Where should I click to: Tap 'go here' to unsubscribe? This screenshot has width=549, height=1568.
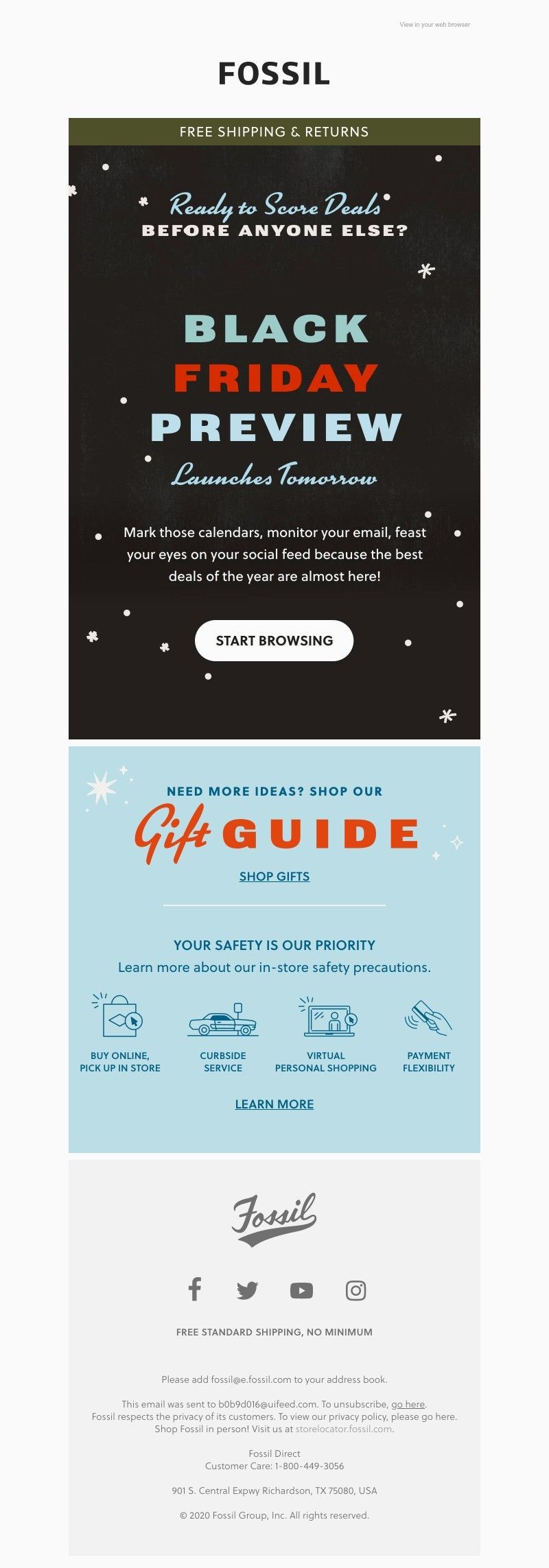pyautogui.click(x=408, y=1404)
